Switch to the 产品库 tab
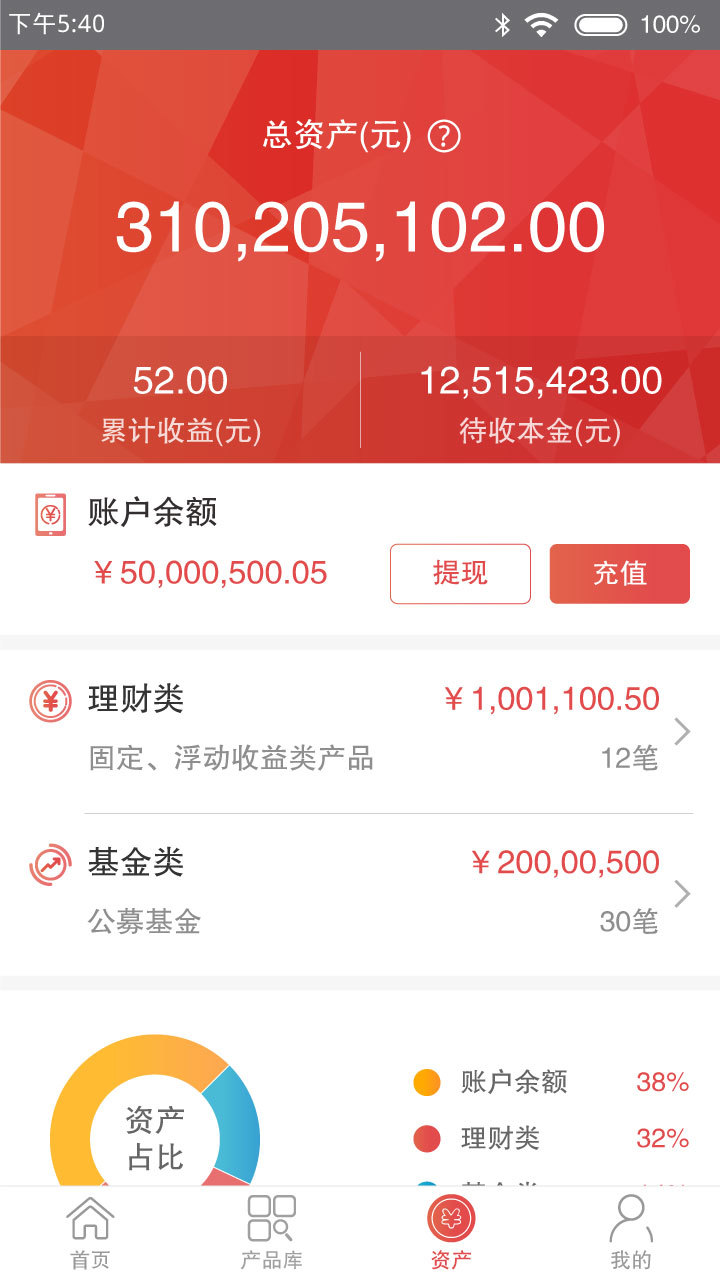This screenshot has height=1280, width=720. pos(271,1232)
